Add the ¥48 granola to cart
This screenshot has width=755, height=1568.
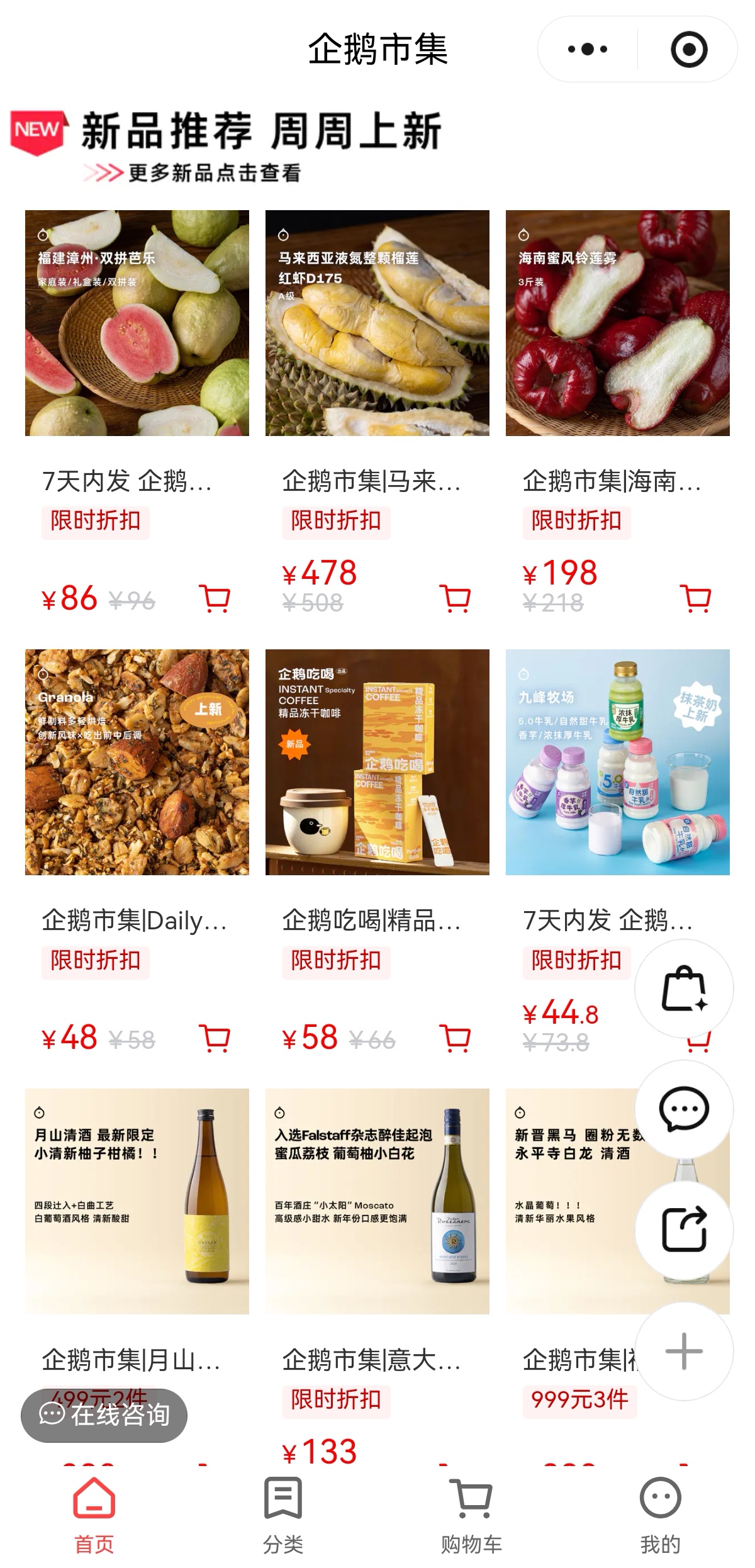pyautogui.click(x=215, y=1038)
